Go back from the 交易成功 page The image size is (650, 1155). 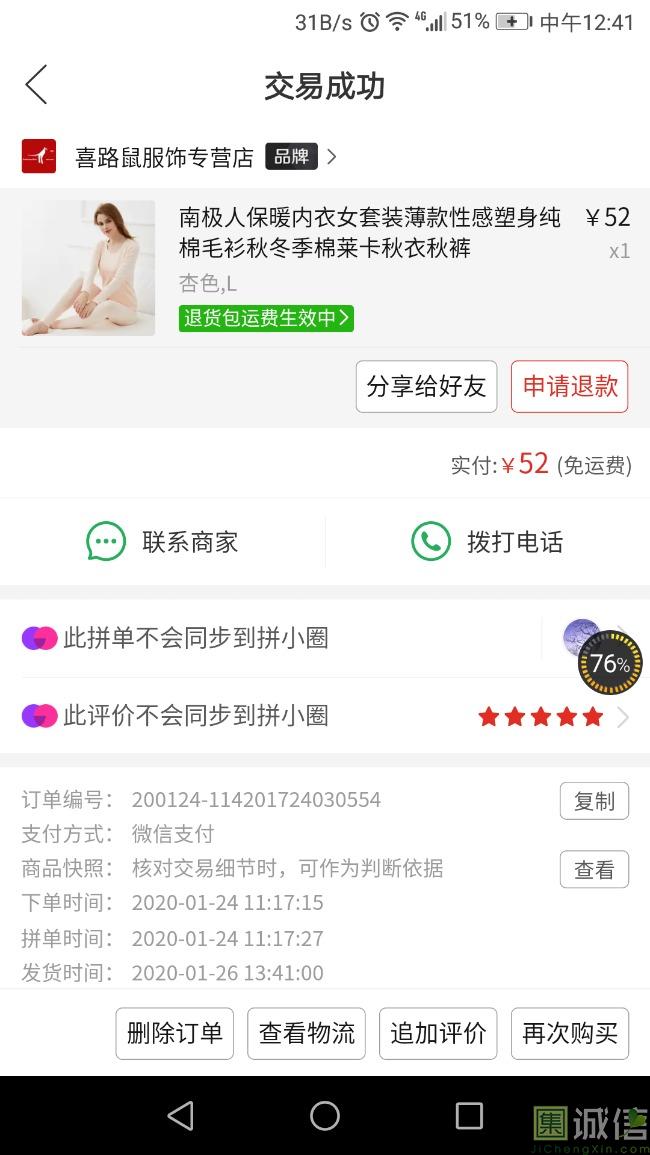(x=36, y=85)
